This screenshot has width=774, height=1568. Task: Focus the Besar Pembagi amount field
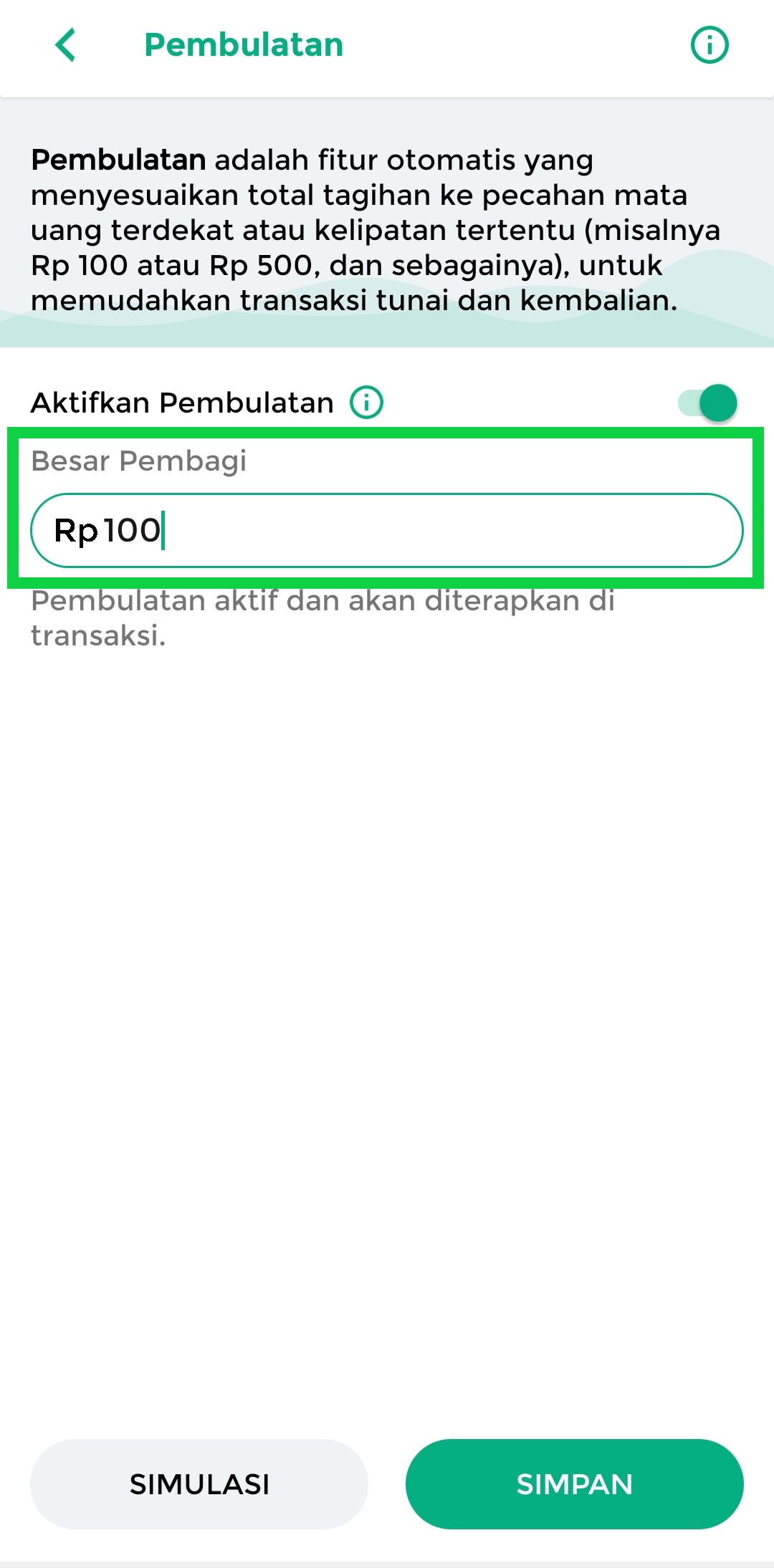387,531
